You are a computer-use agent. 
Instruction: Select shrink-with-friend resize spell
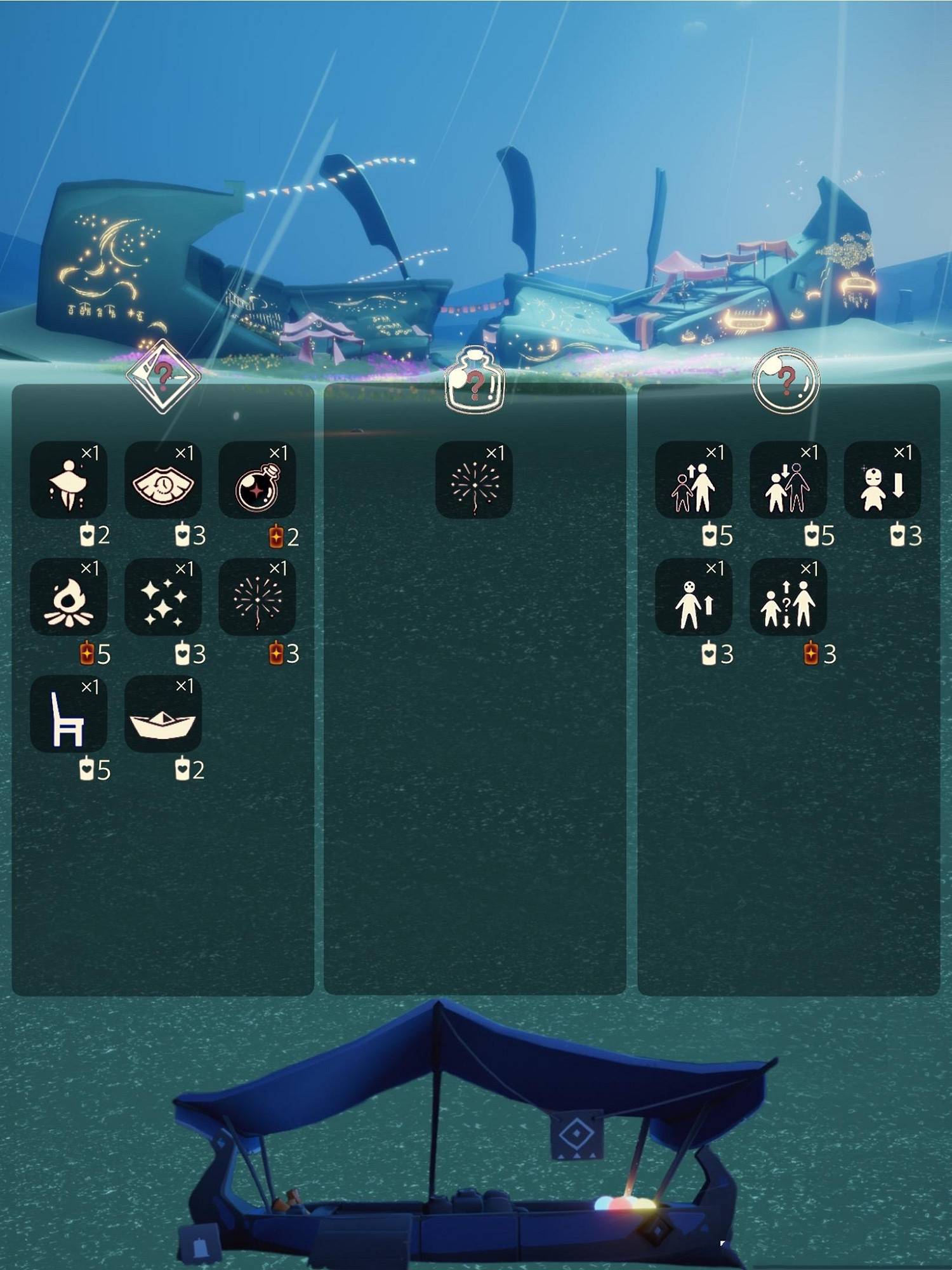(788, 480)
